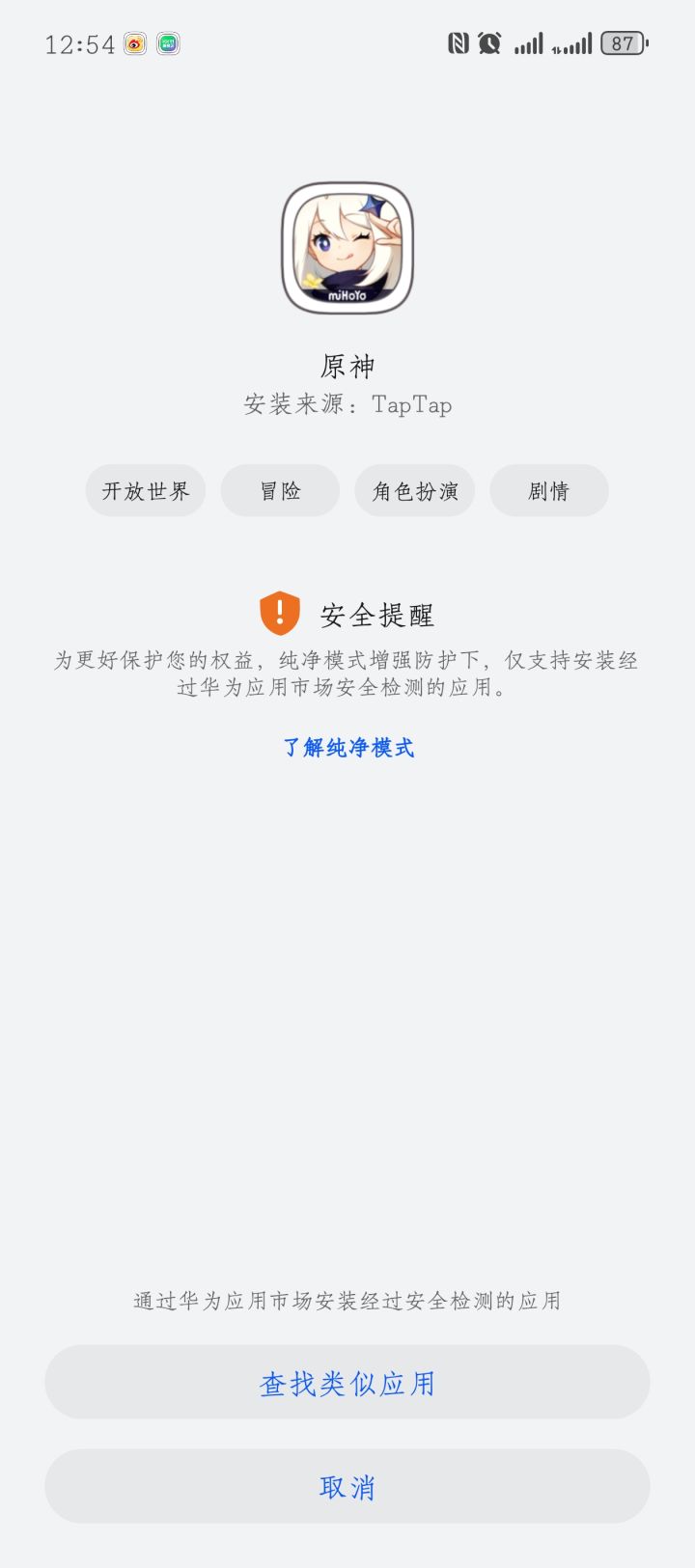The width and height of the screenshot is (695, 1568).
Task: Tap the alarm clock status bar icon
Action: 488,42
